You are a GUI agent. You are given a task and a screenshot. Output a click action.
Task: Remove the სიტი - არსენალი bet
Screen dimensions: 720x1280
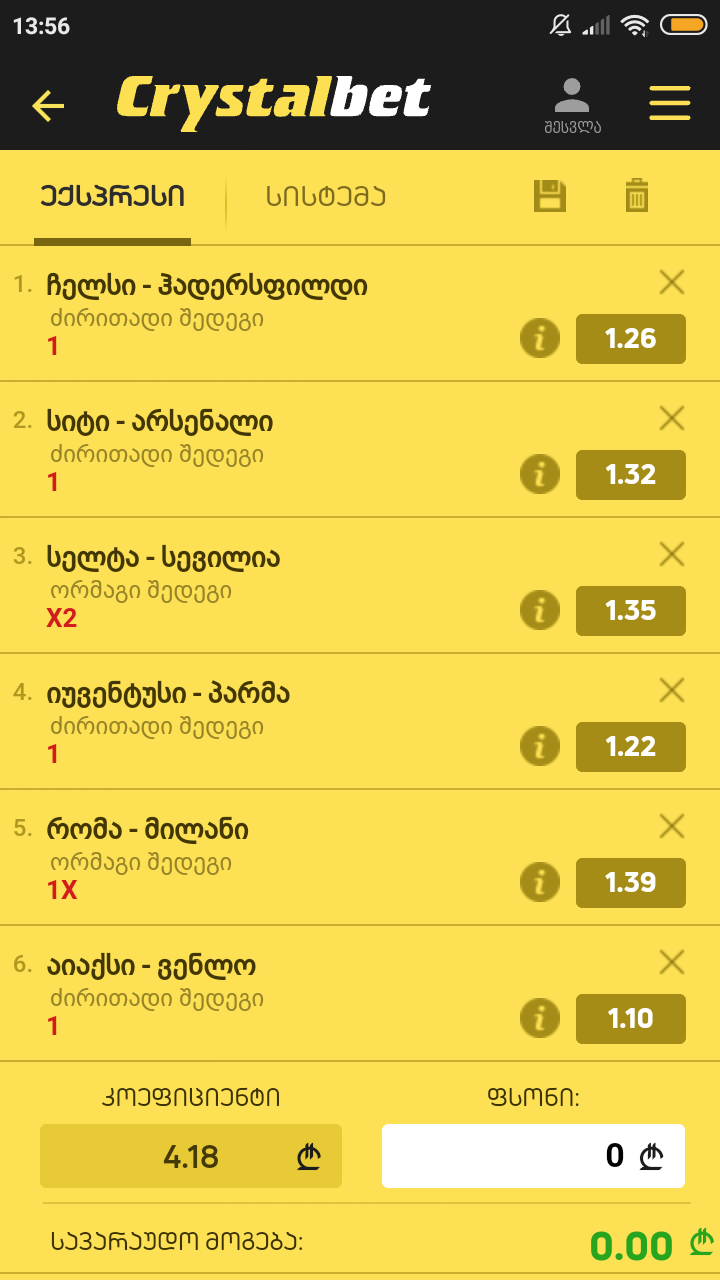672,418
